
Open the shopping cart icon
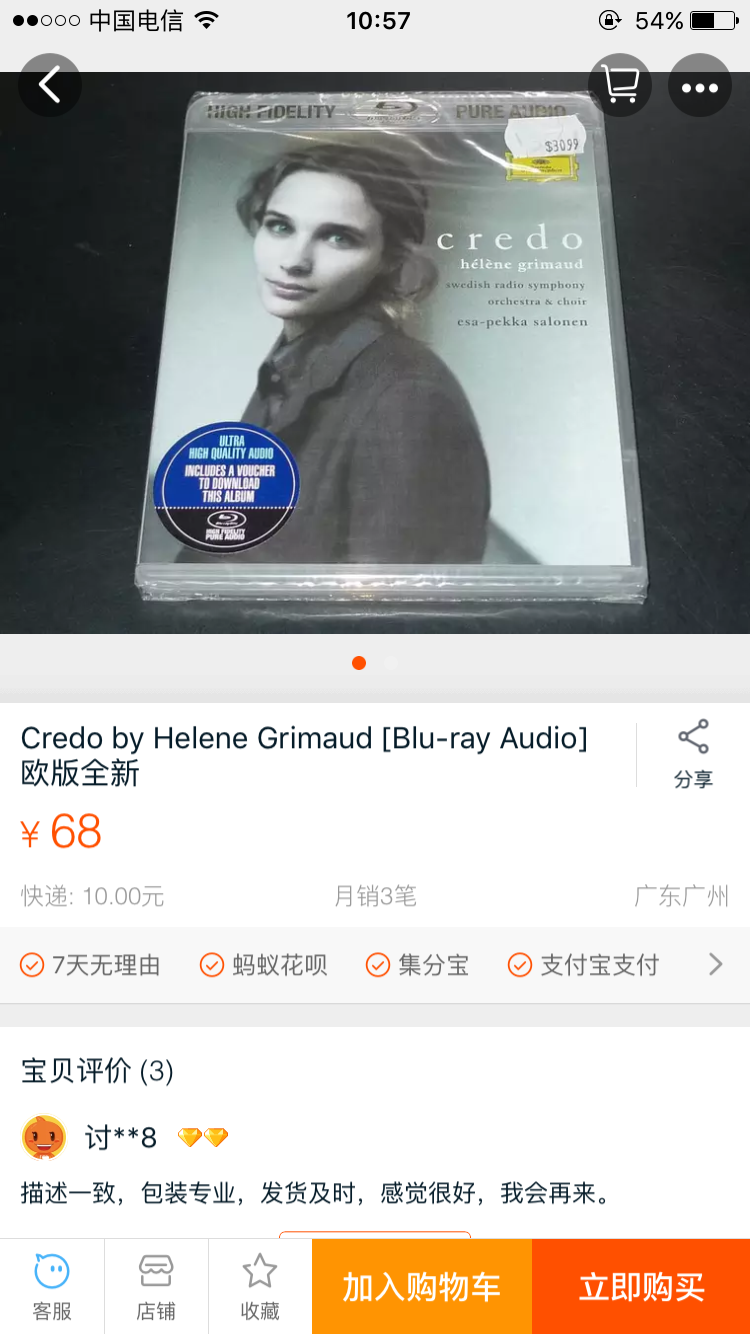pyautogui.click(x=620, y=85)
